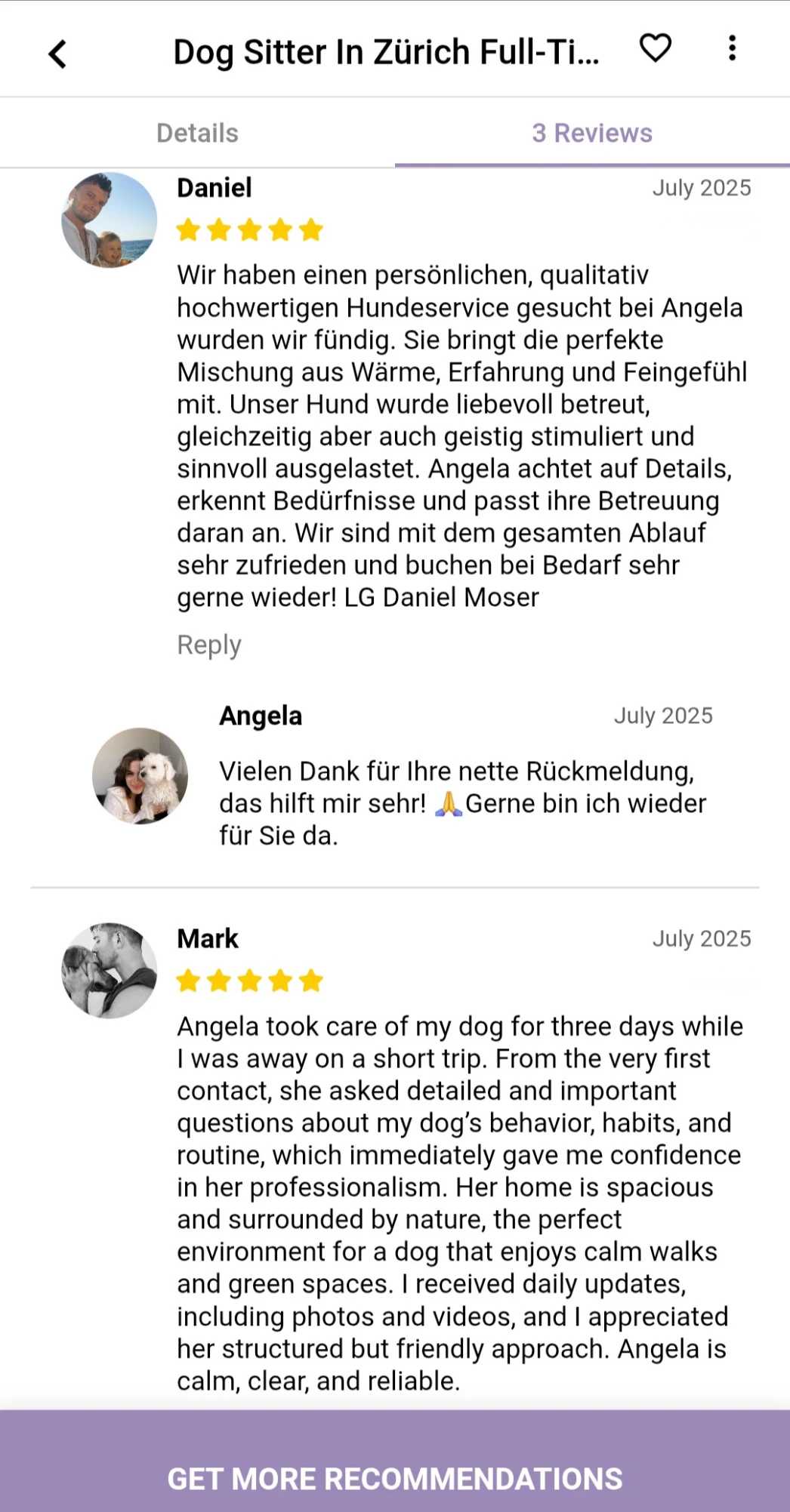Switch to the Details tab
Viewport: 790px width, 1512px height.
click(x=197, y=133)
